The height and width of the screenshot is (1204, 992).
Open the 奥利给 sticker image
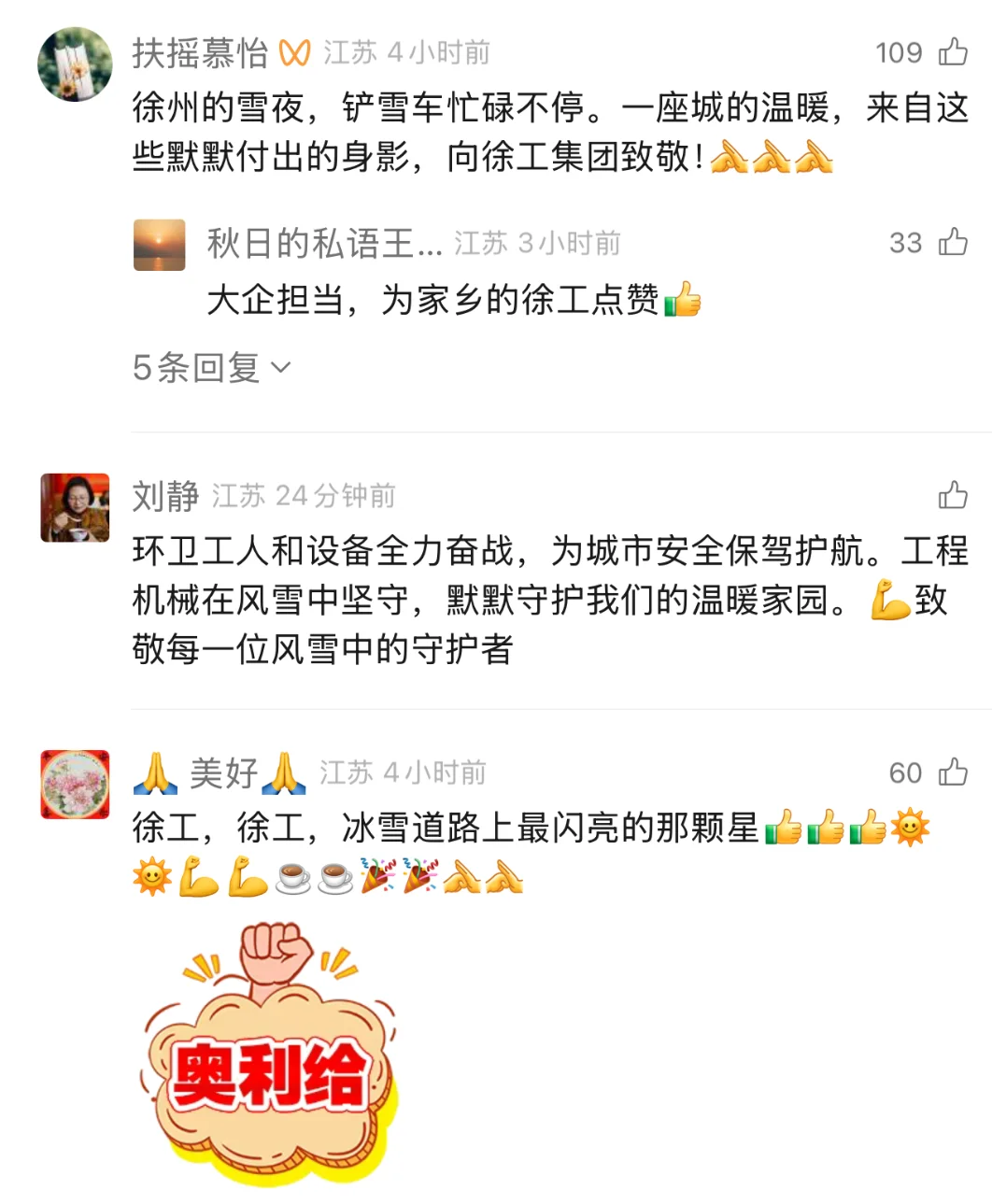[x=268, y=1051]
